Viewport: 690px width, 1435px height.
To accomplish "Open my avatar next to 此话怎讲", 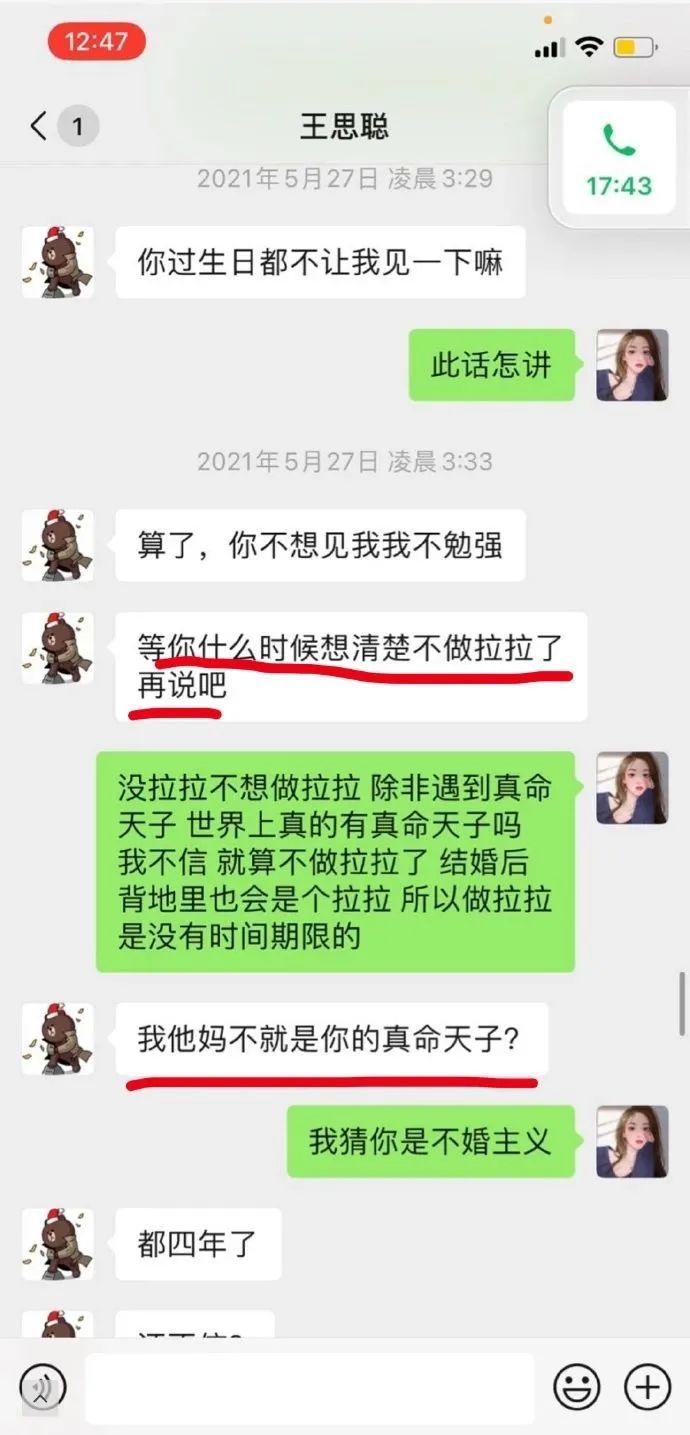I will pyautogui.click(x=632, y=365).
